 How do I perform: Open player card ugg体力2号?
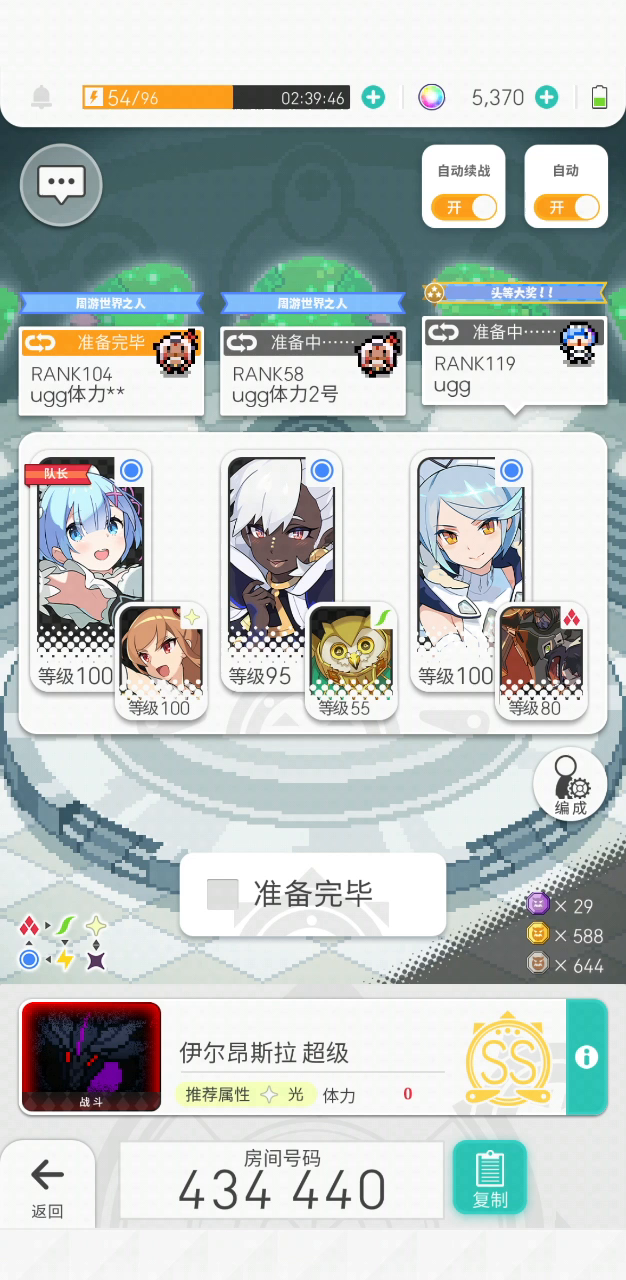pyautogui.click(x=313, y=371)
